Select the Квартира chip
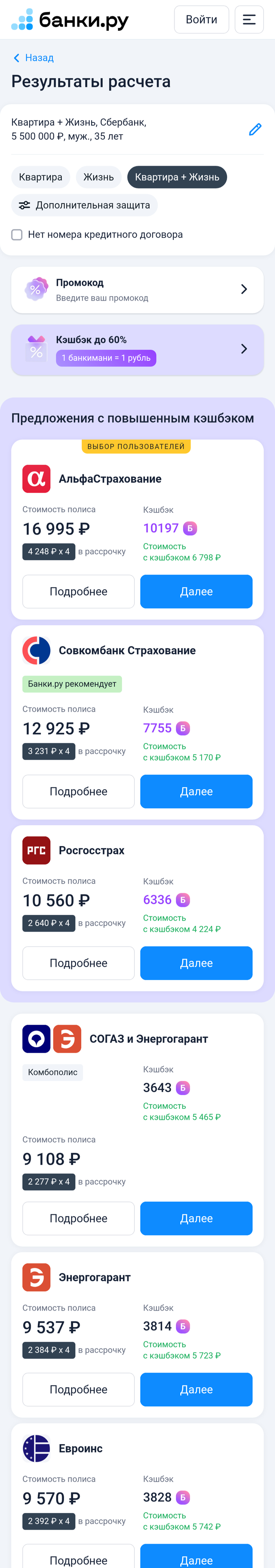275x1568 pixels. coord(40,177)
